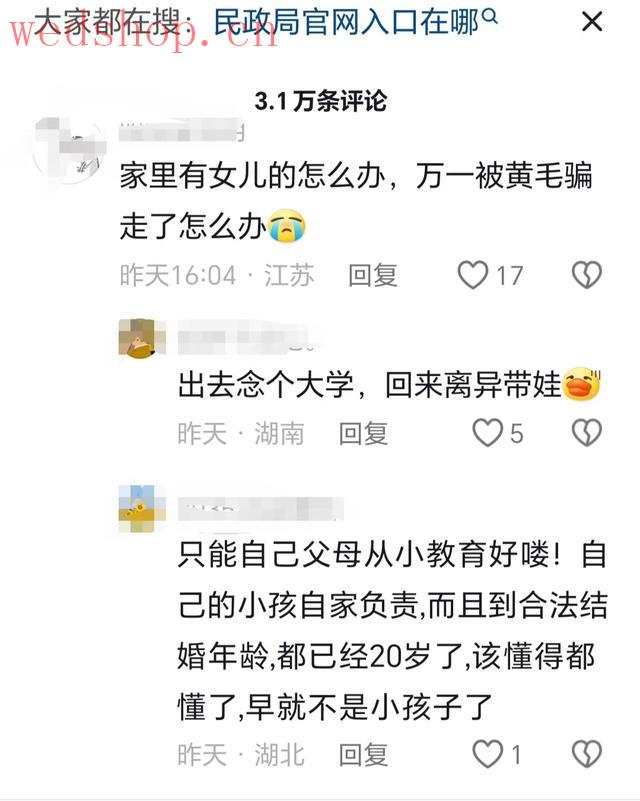Dislike the 江苏 comment about 黄毛
Screen dimensions: 640x801
586,275
